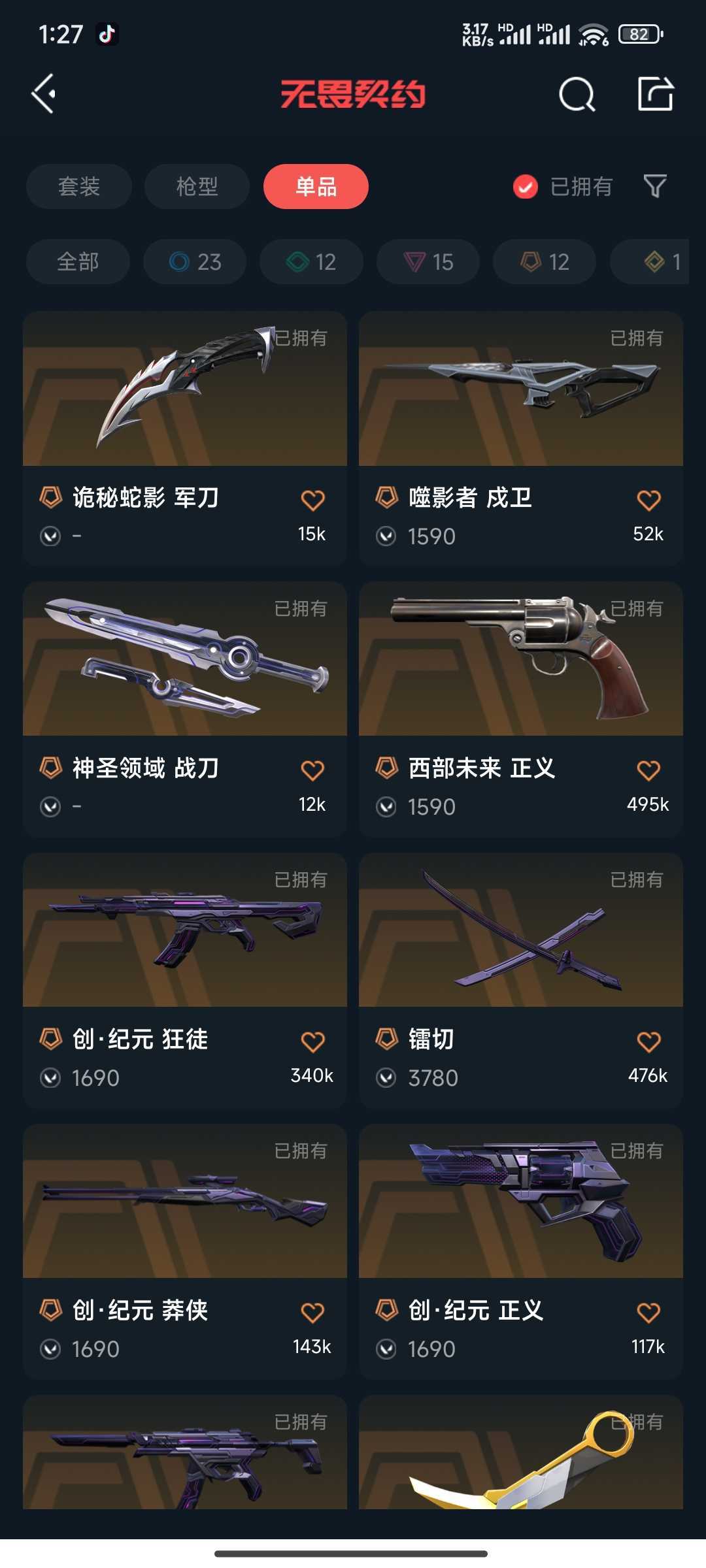Open the 神圣领域 战刀 card

185,709
